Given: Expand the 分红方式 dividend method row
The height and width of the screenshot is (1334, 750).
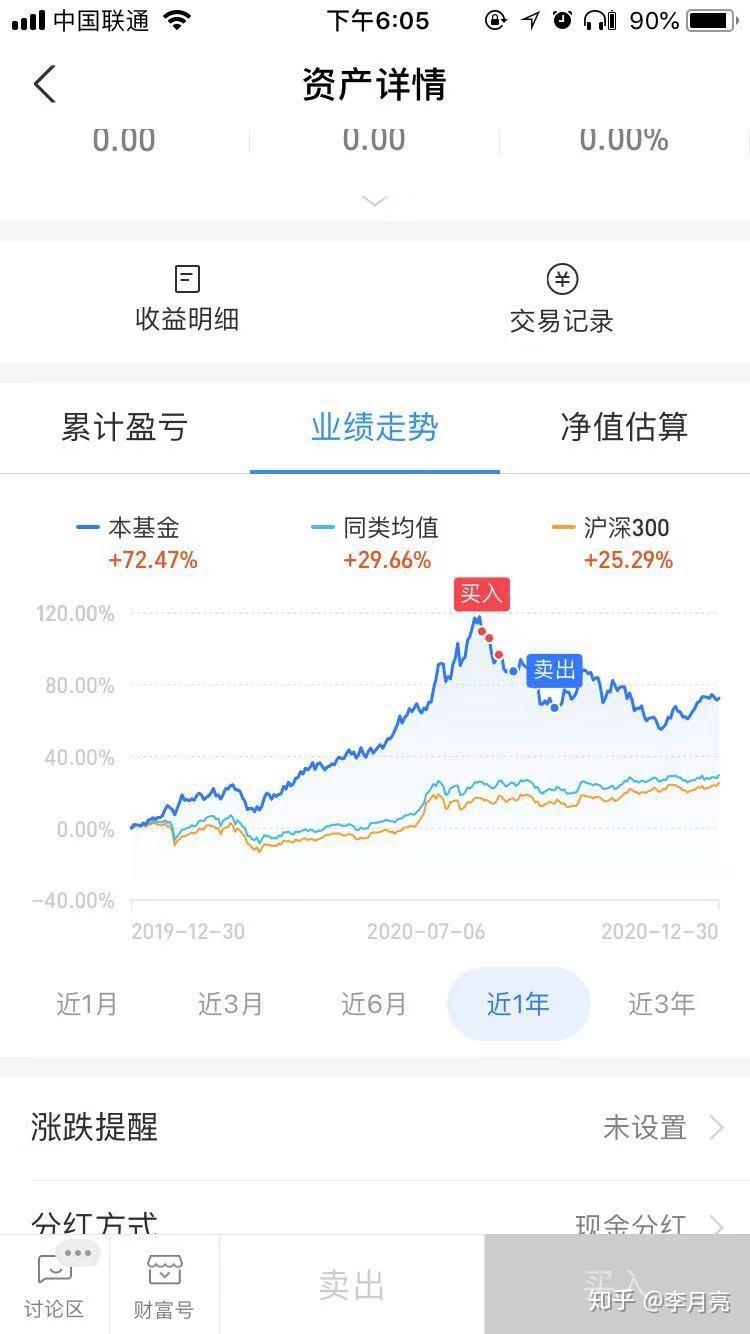Looking at the screenshot, I should (375, 1222).
